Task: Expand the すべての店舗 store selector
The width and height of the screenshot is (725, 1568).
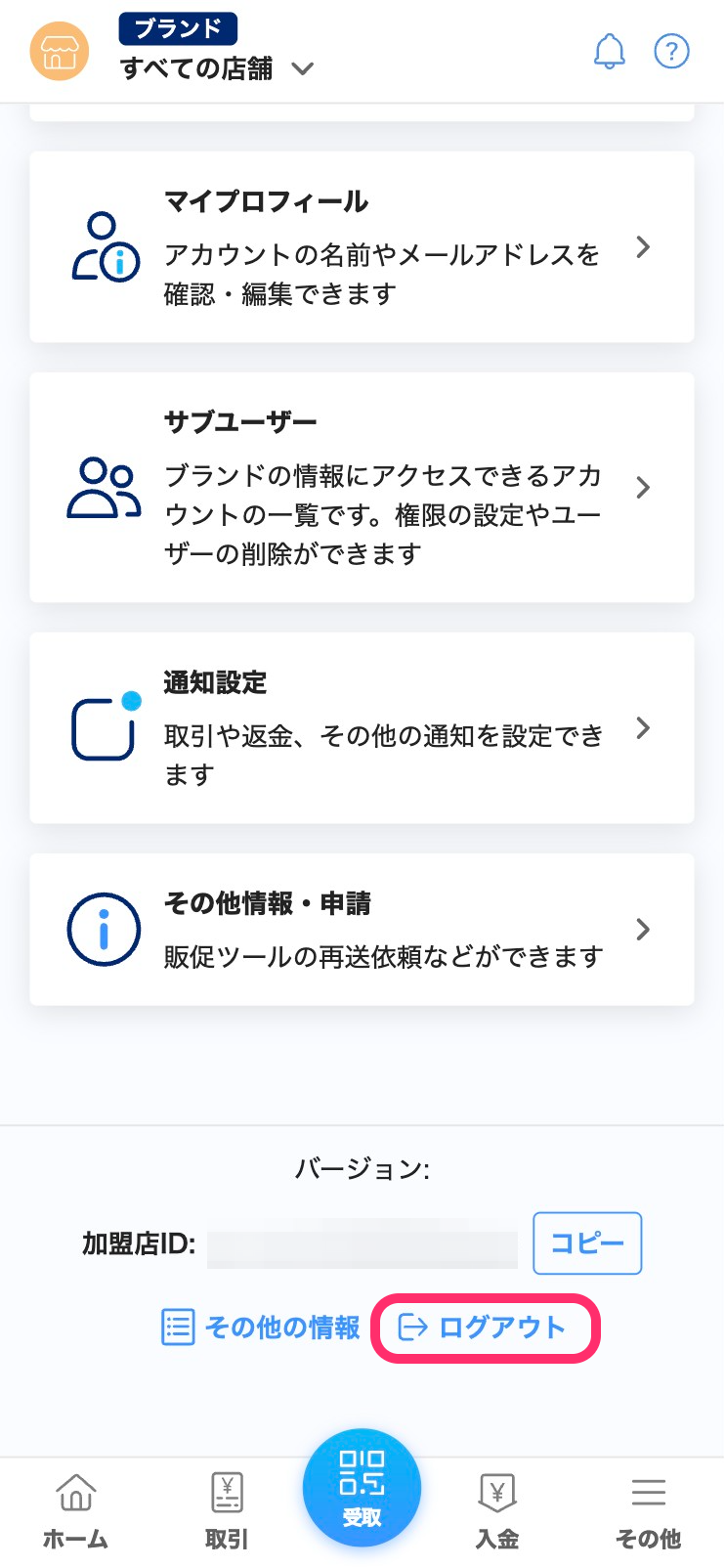Action: point(217,68)
